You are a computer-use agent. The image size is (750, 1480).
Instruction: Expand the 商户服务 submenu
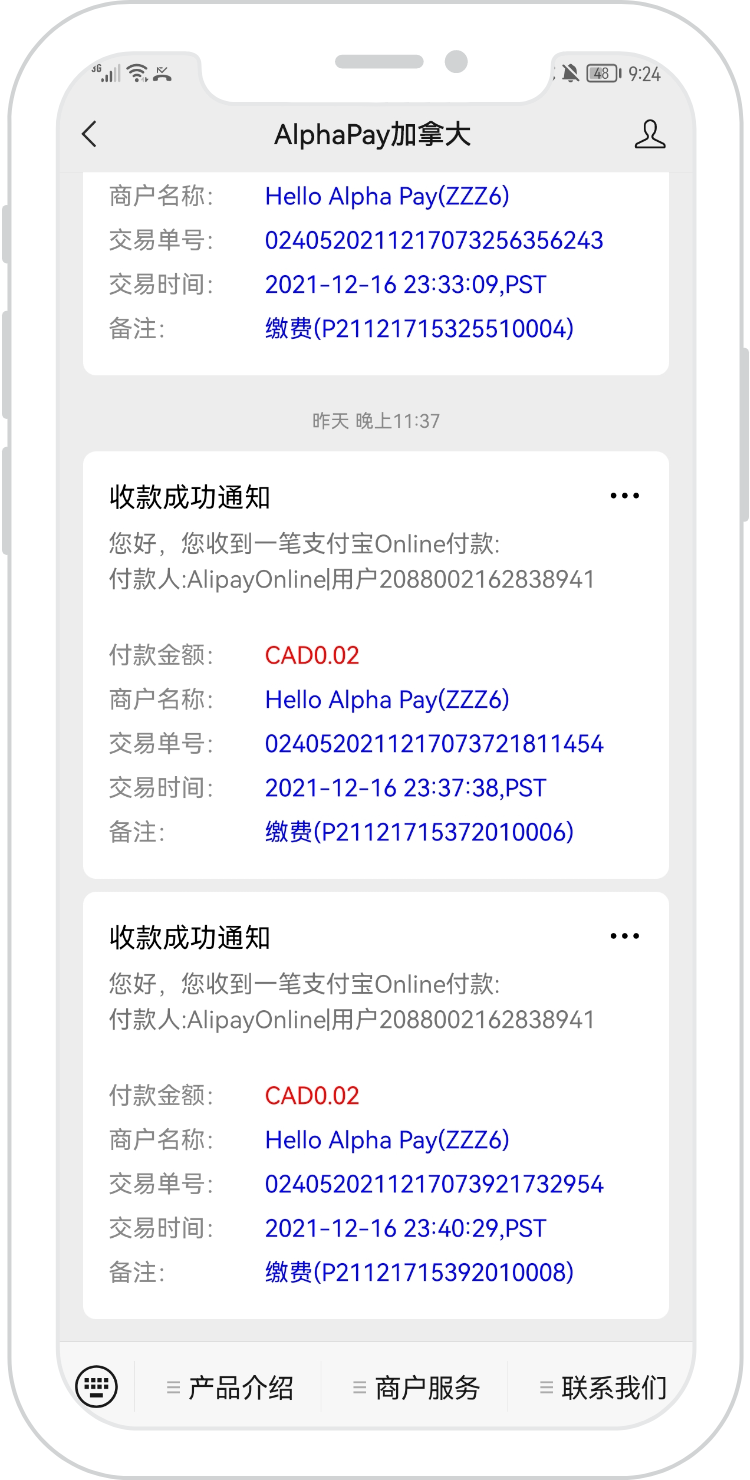pyautogui.click(x=426, y=1387)
